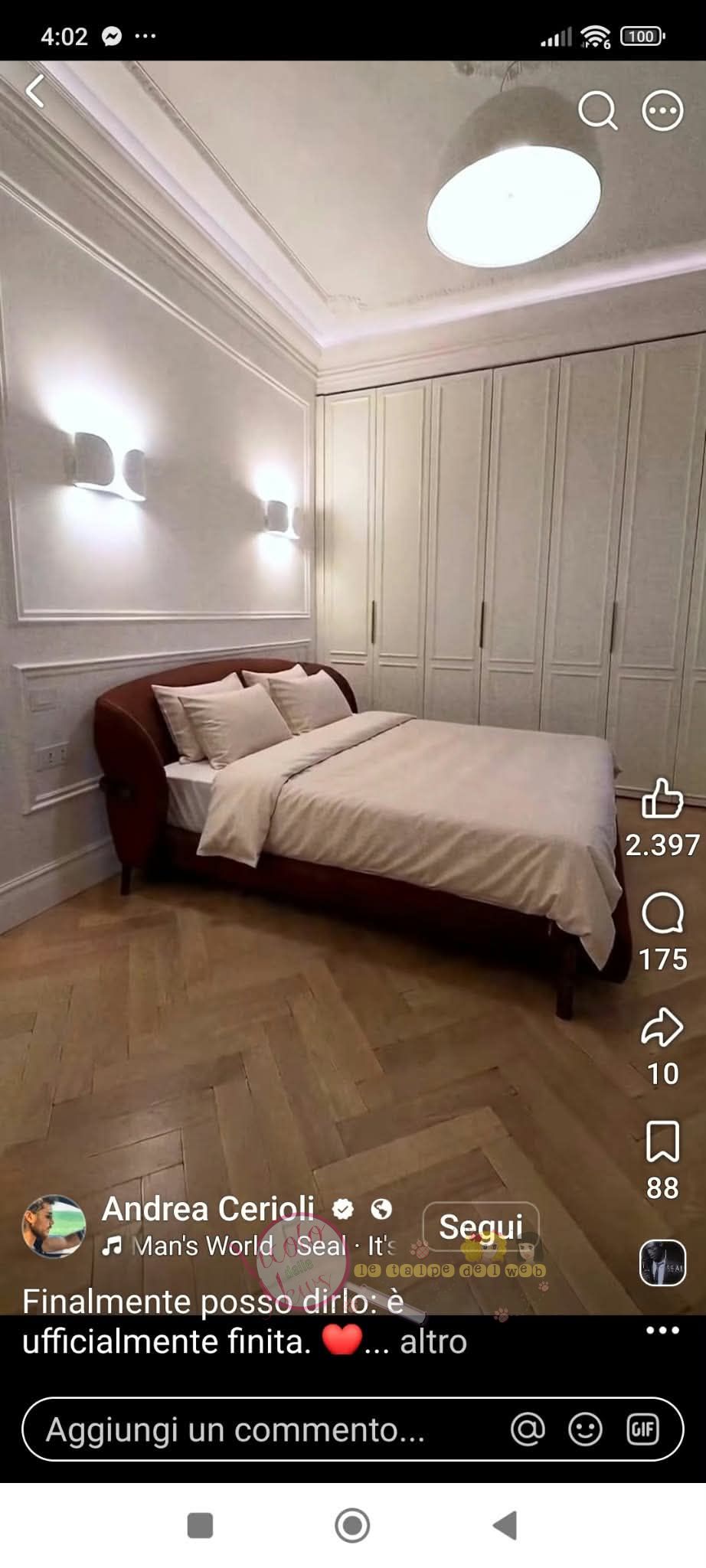706x1568 pixels.
Task: Mention someone with the @ icon
Action: coord(528,1429)
